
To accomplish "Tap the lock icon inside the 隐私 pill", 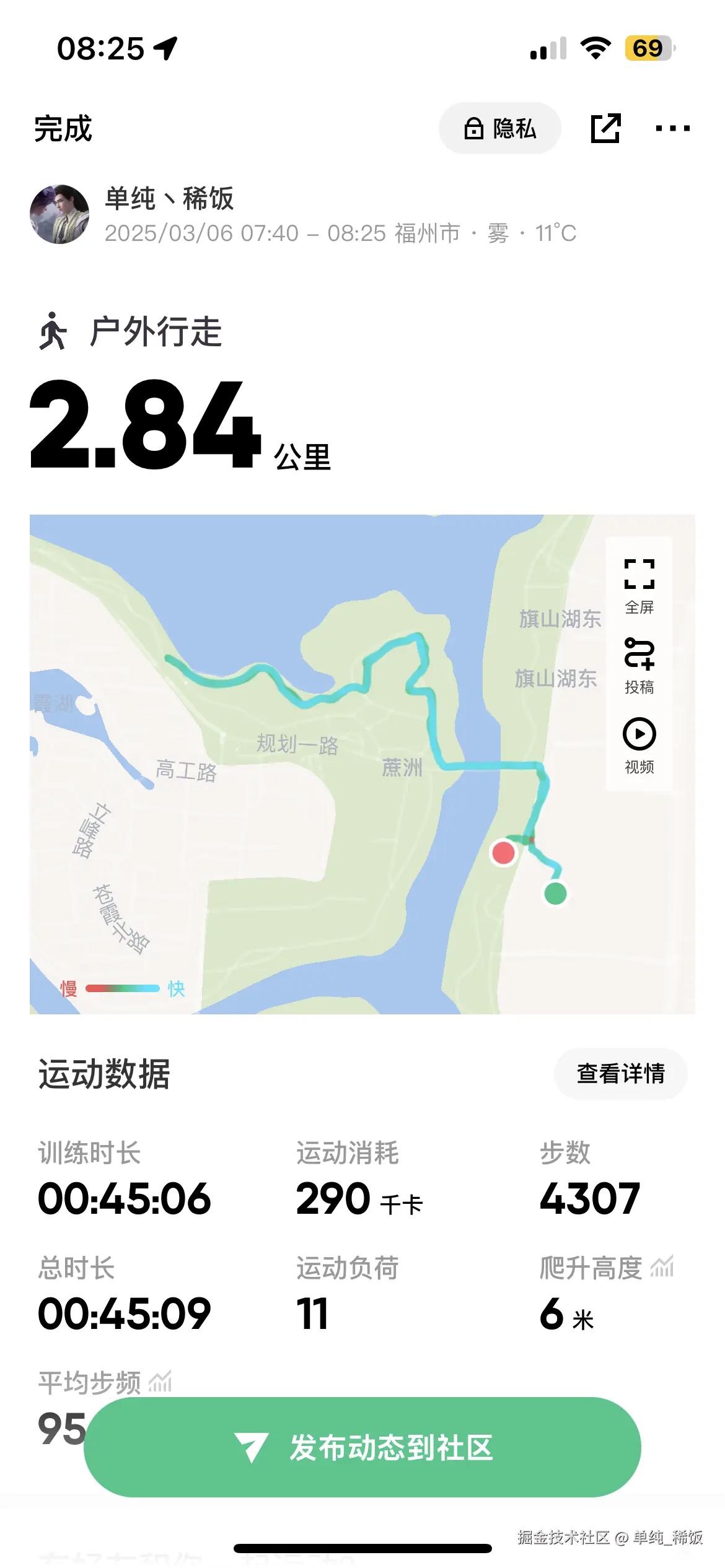I will point(473,128).
